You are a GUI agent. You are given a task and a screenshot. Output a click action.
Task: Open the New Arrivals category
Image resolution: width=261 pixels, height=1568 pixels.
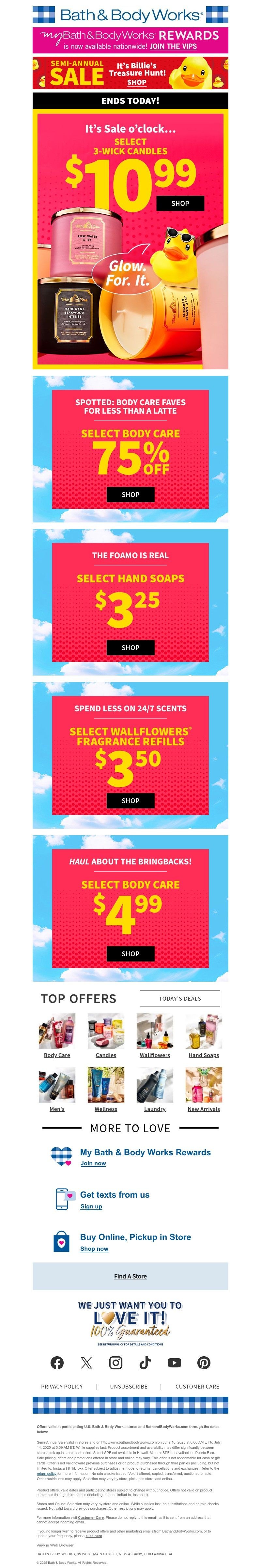[204, 1109]
